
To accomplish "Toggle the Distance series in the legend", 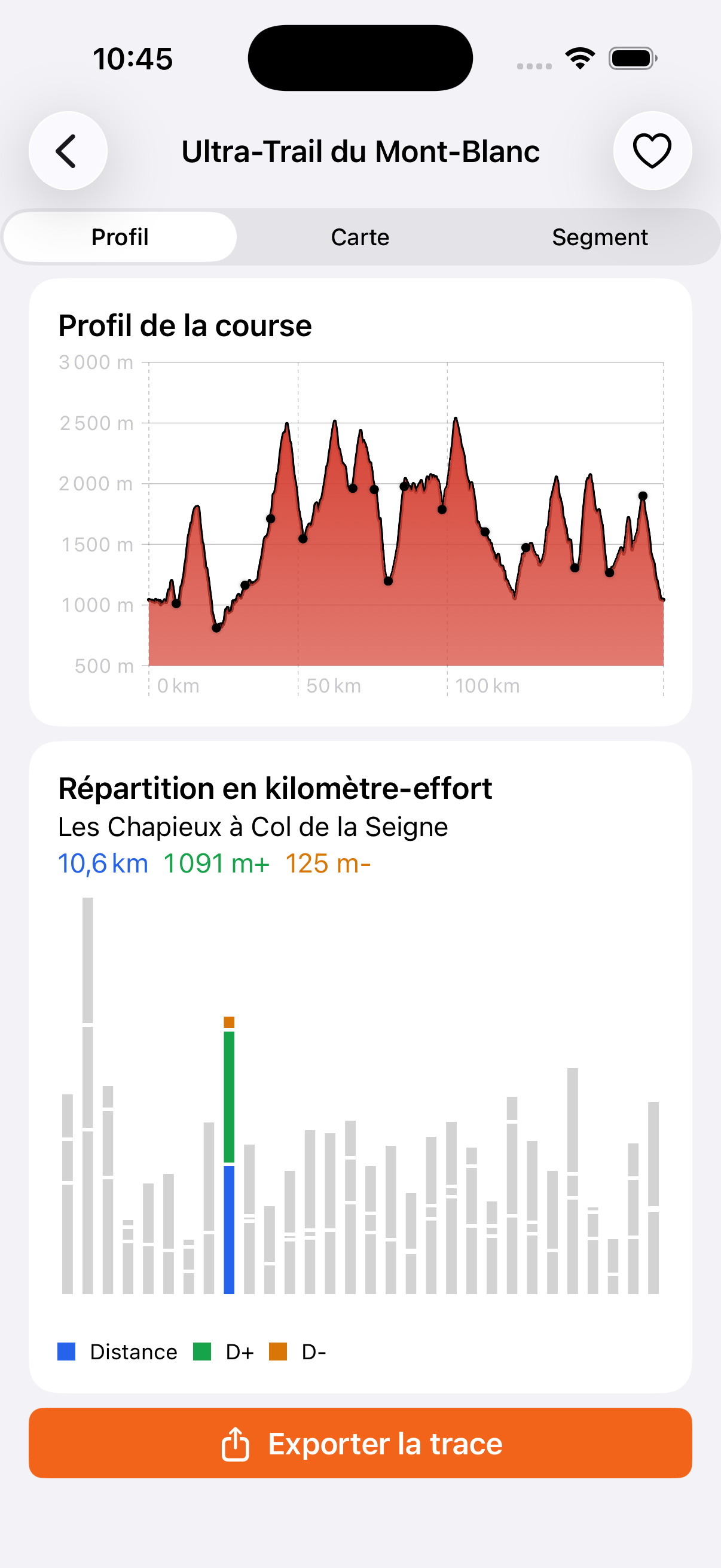I will tap(67, 1352).
